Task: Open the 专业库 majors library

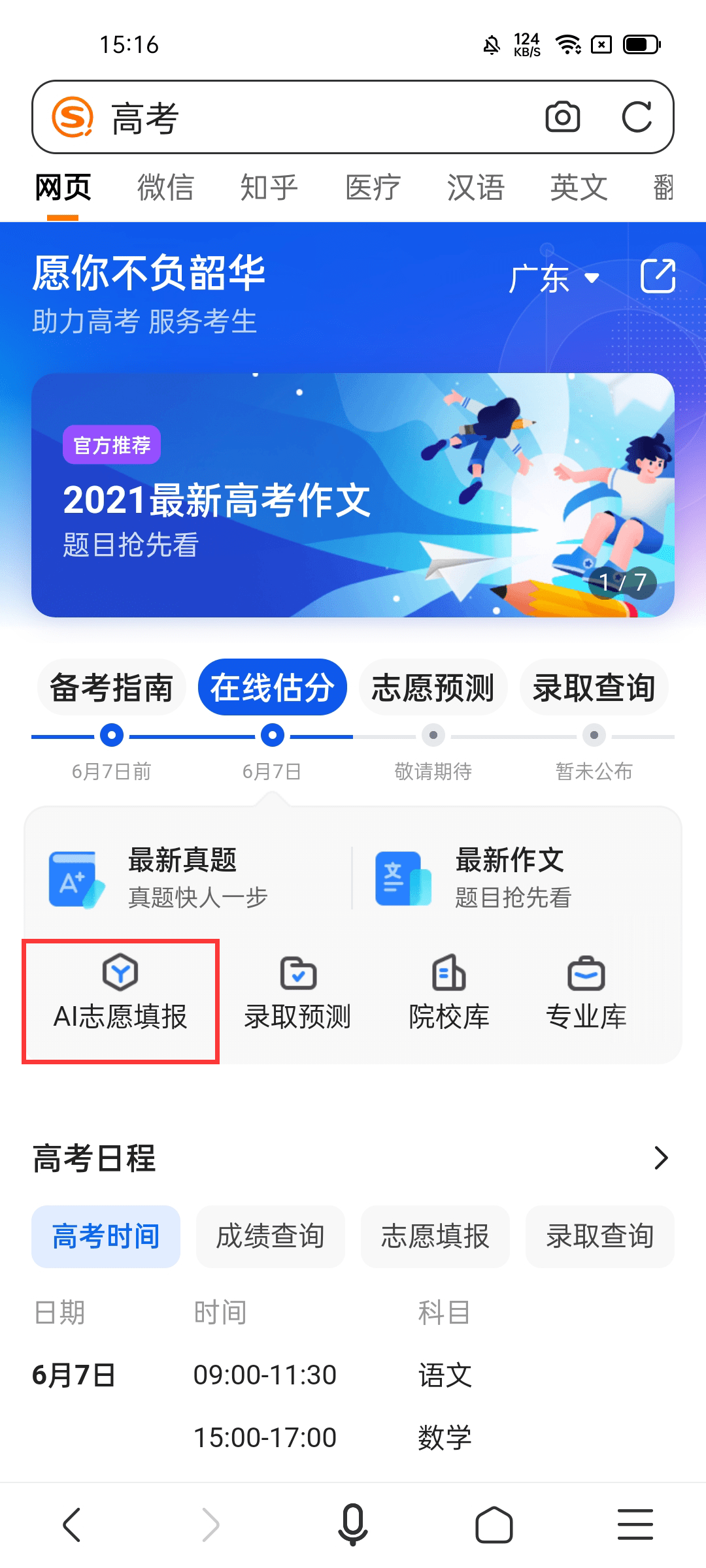Action: pos(586,993)
